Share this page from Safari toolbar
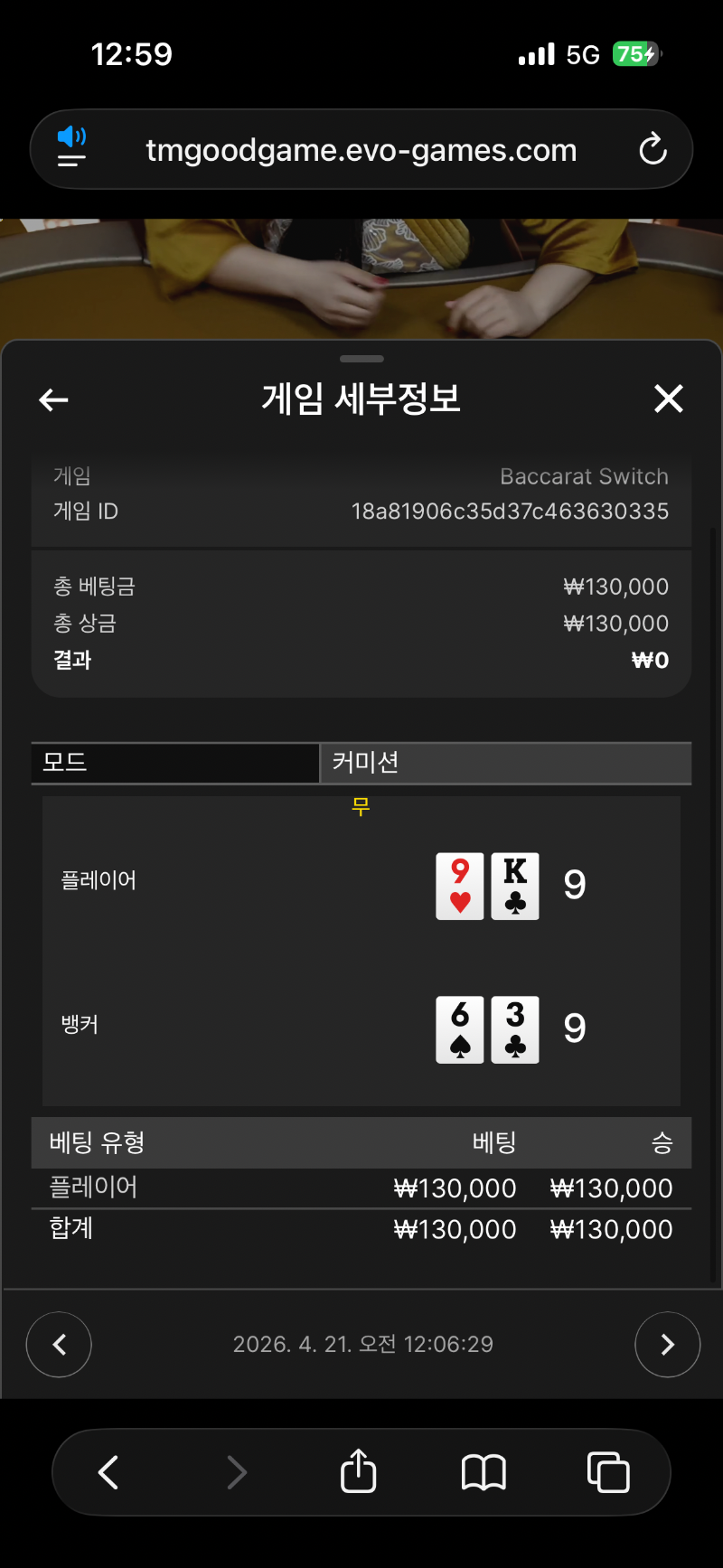Viewport: 723px width, 1568px height. click(358, 1471)
